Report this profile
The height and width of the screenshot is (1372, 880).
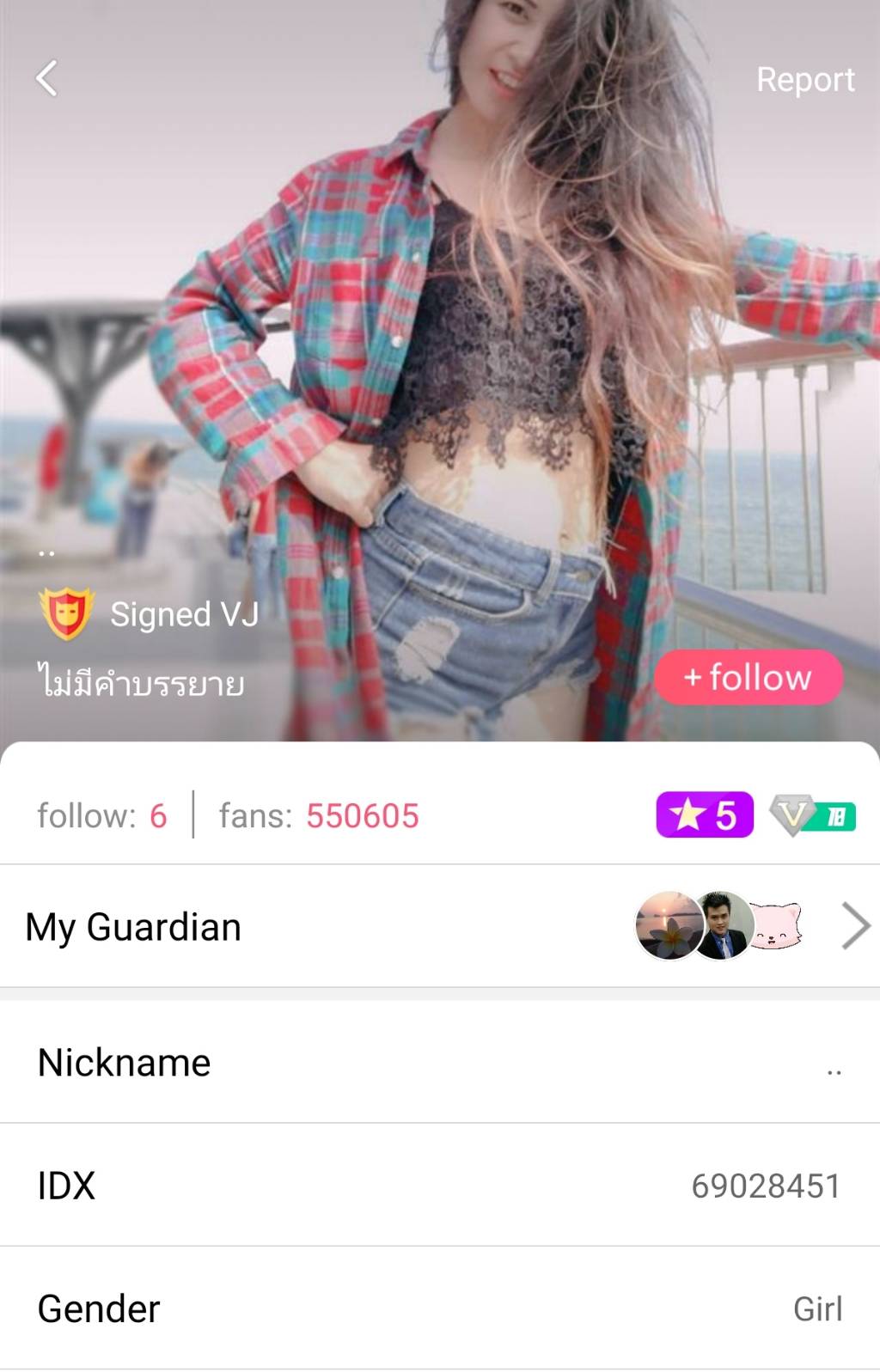804,80
